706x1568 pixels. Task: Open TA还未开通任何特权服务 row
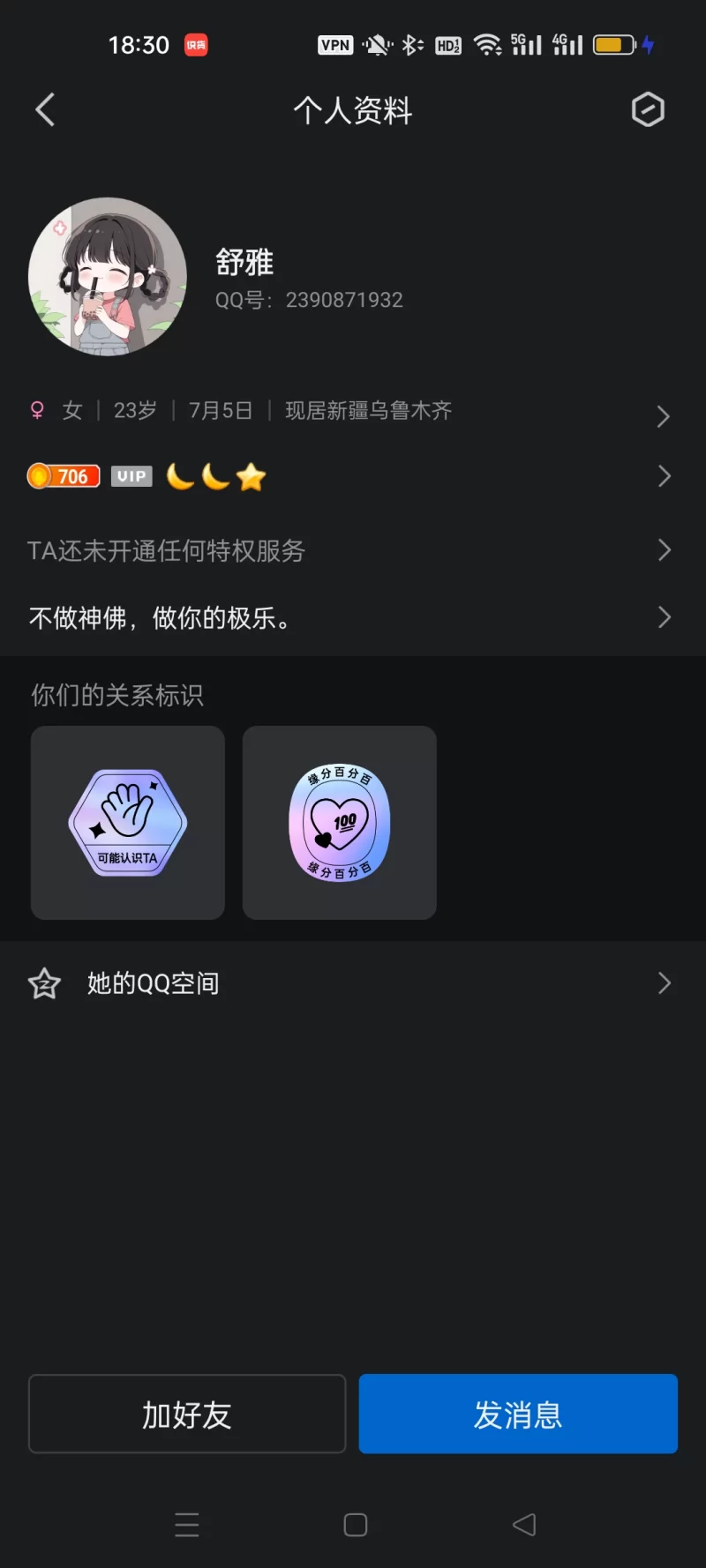353,551
